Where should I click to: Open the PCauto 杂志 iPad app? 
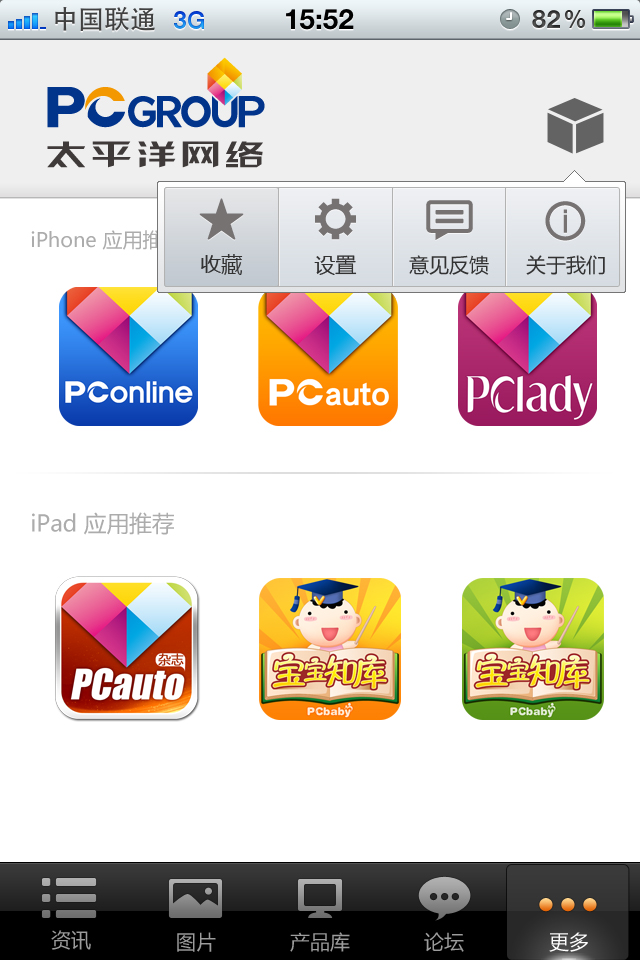click(x=127, y=648)
